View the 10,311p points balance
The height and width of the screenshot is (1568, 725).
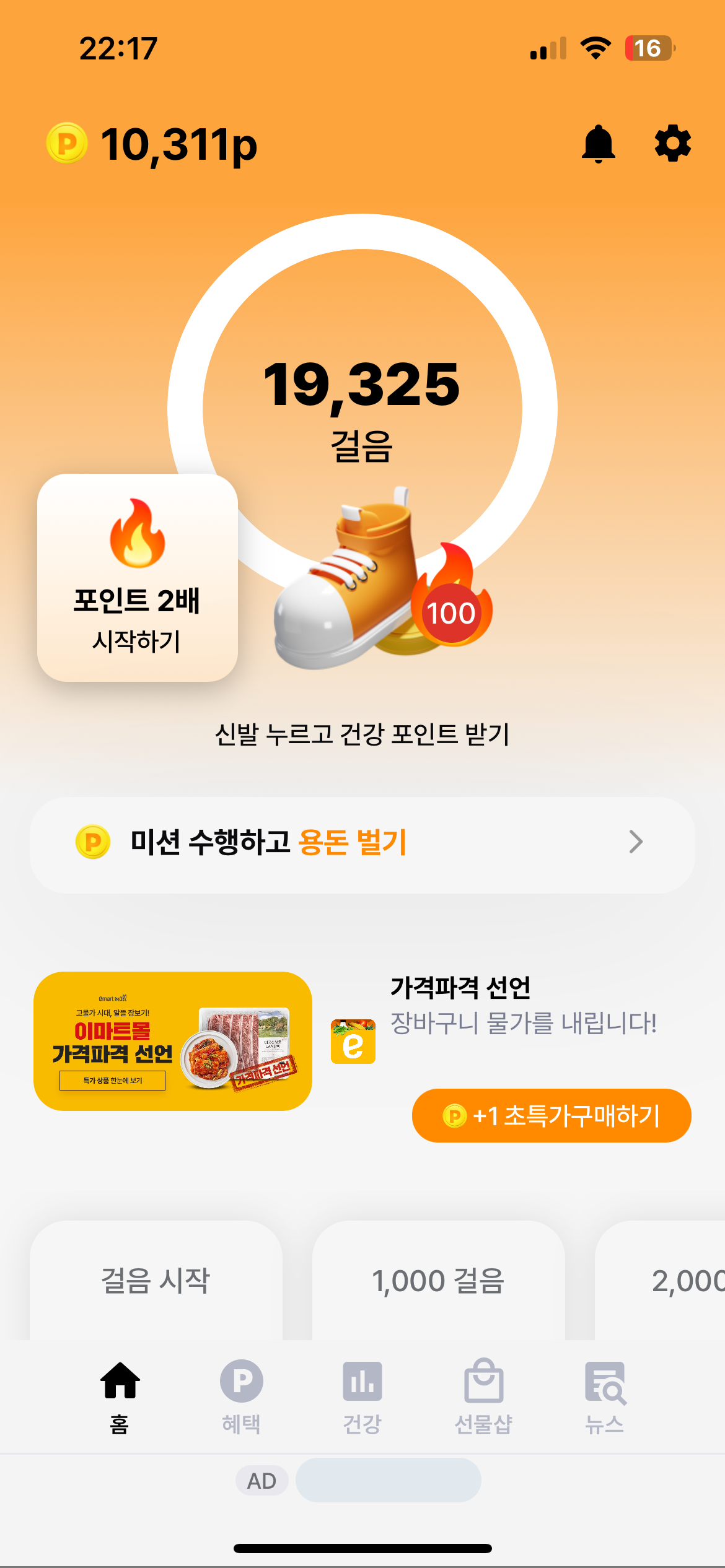pos(152,144)
